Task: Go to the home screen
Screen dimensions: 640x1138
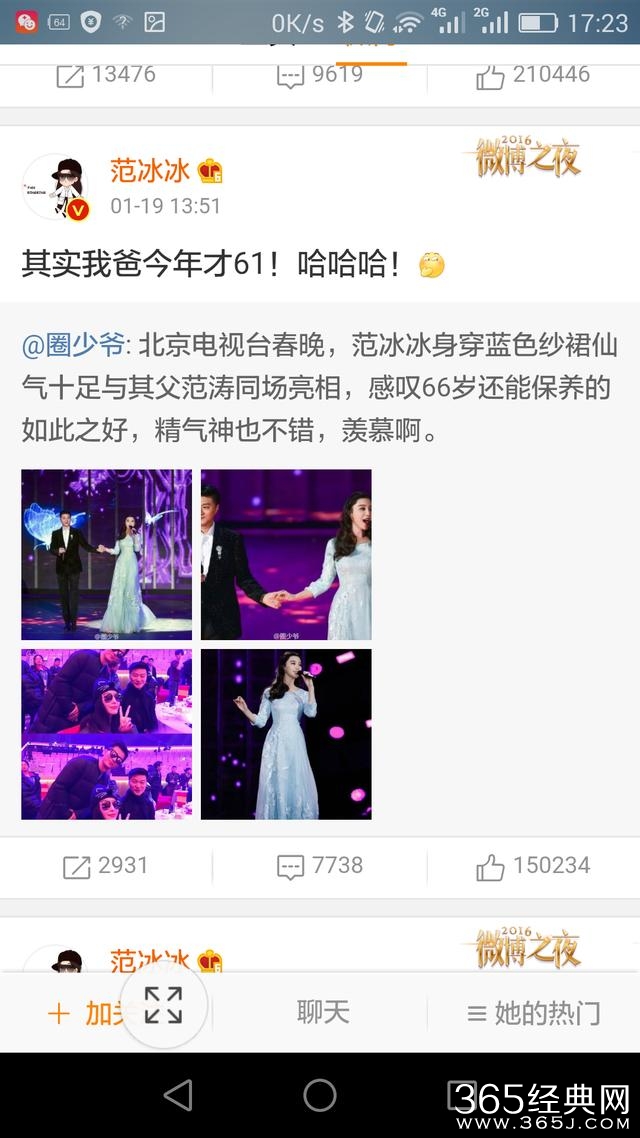Action: point(320,1095)
